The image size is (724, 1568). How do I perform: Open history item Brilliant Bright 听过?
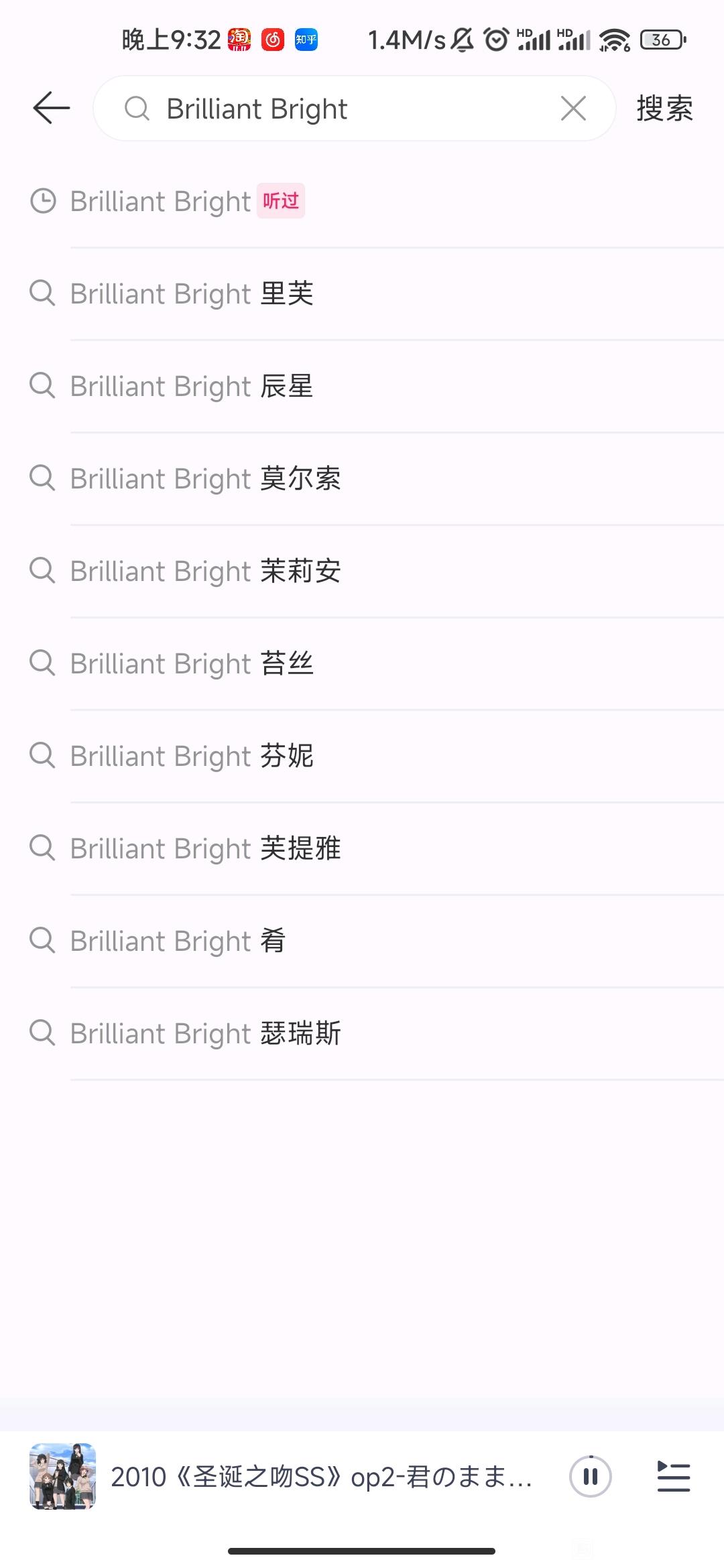[362, 201]
